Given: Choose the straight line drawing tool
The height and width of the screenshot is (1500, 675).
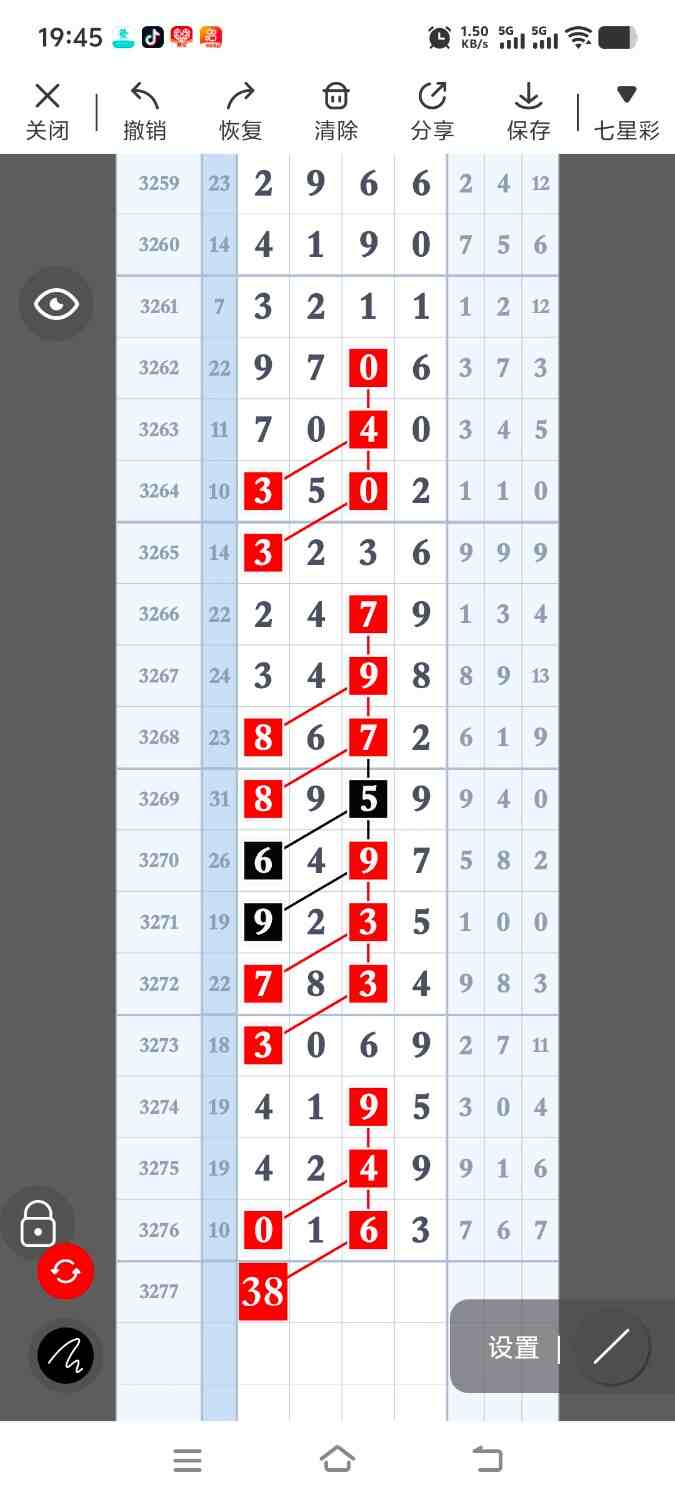Looking at the screenshot, I should [611, 1347].
